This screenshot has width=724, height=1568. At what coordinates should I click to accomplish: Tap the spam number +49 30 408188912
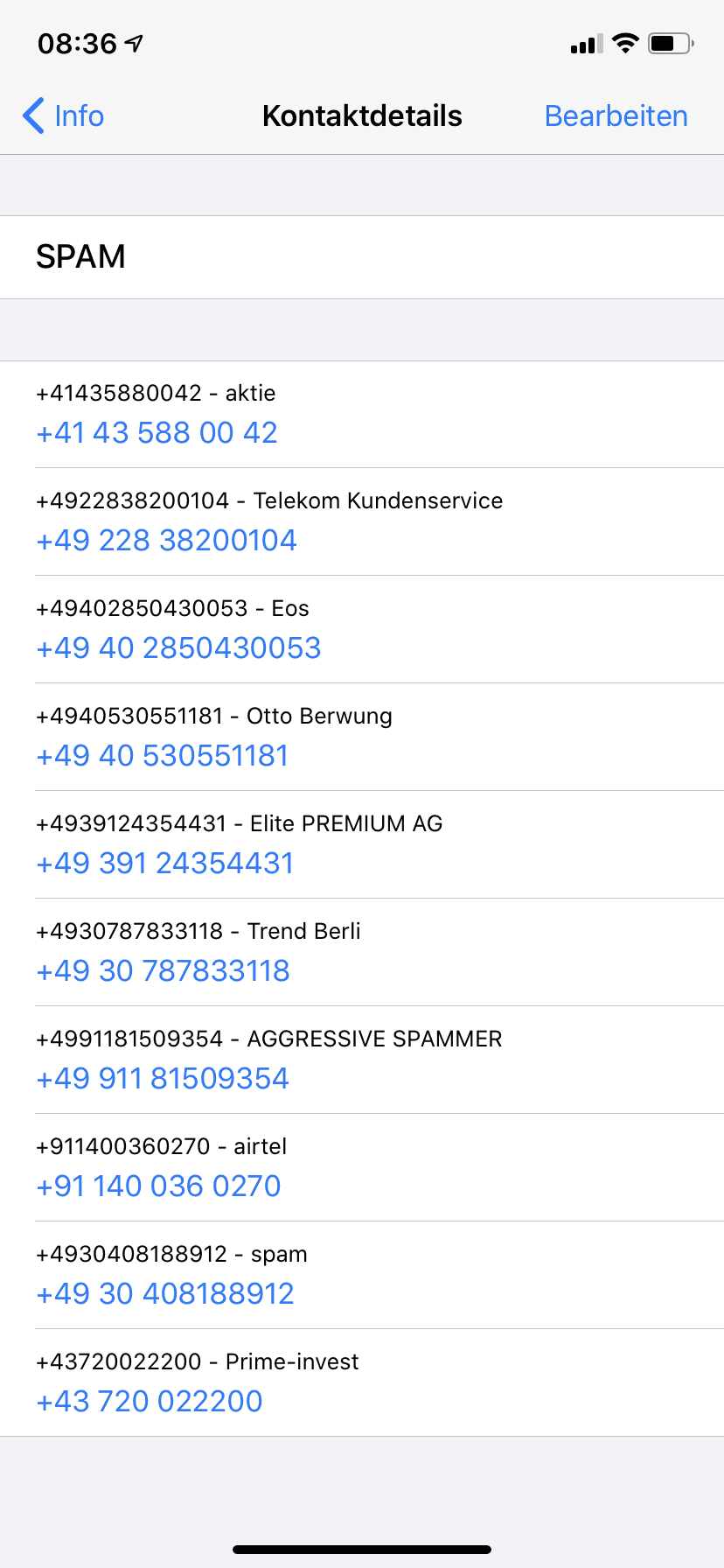pyautogui.click(x=165, y=1293)
